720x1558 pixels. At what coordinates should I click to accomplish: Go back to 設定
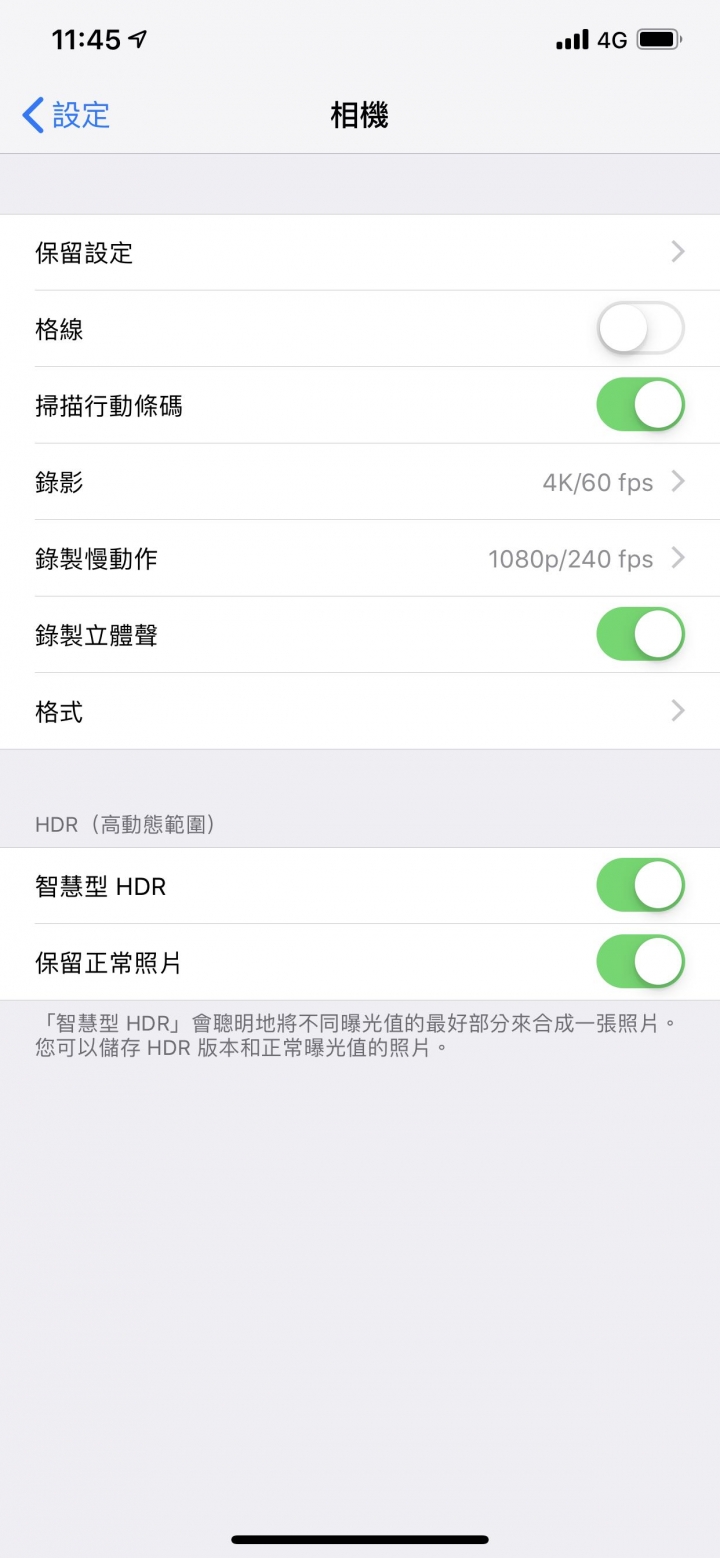(66, 116)
